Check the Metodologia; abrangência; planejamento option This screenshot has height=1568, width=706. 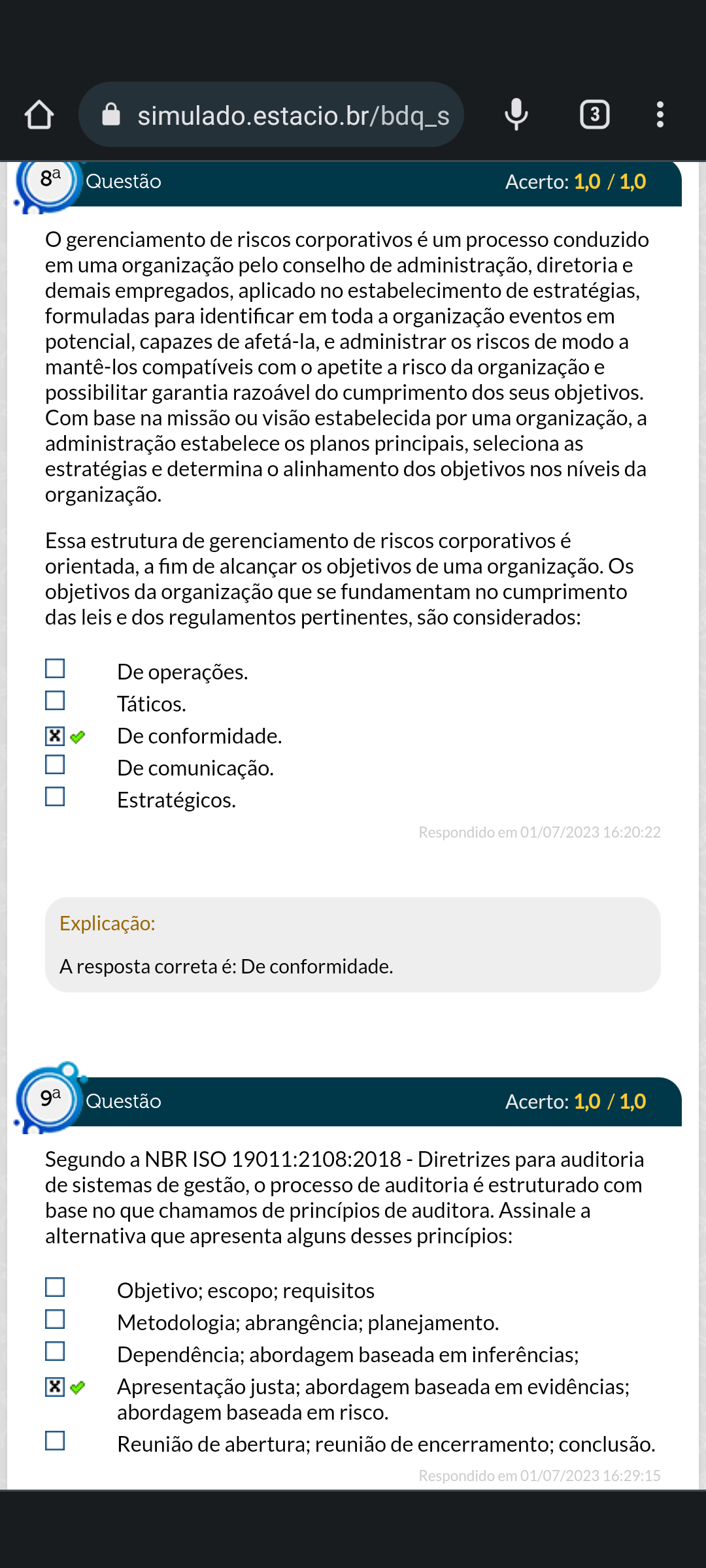coord(56,1320)
